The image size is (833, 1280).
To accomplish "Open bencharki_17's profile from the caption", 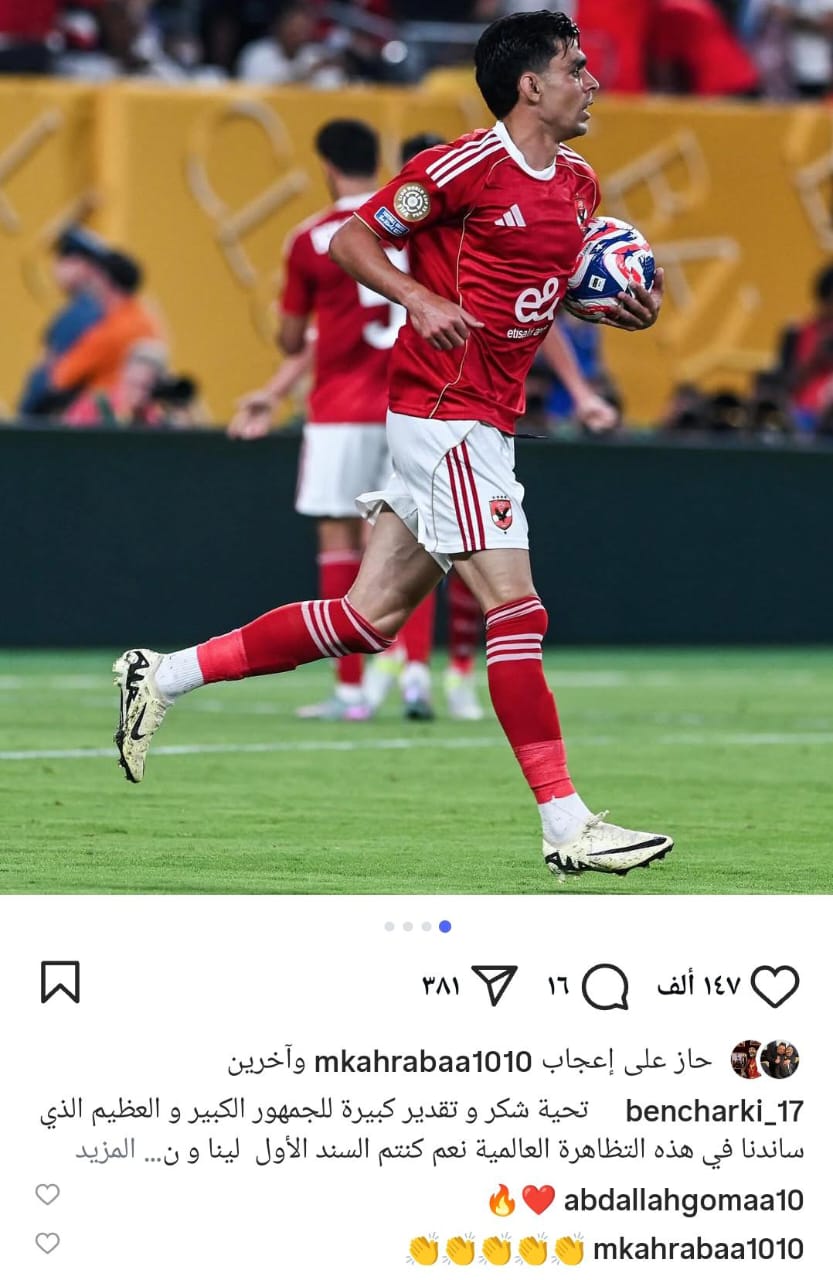I will (x=714, y=1111).
